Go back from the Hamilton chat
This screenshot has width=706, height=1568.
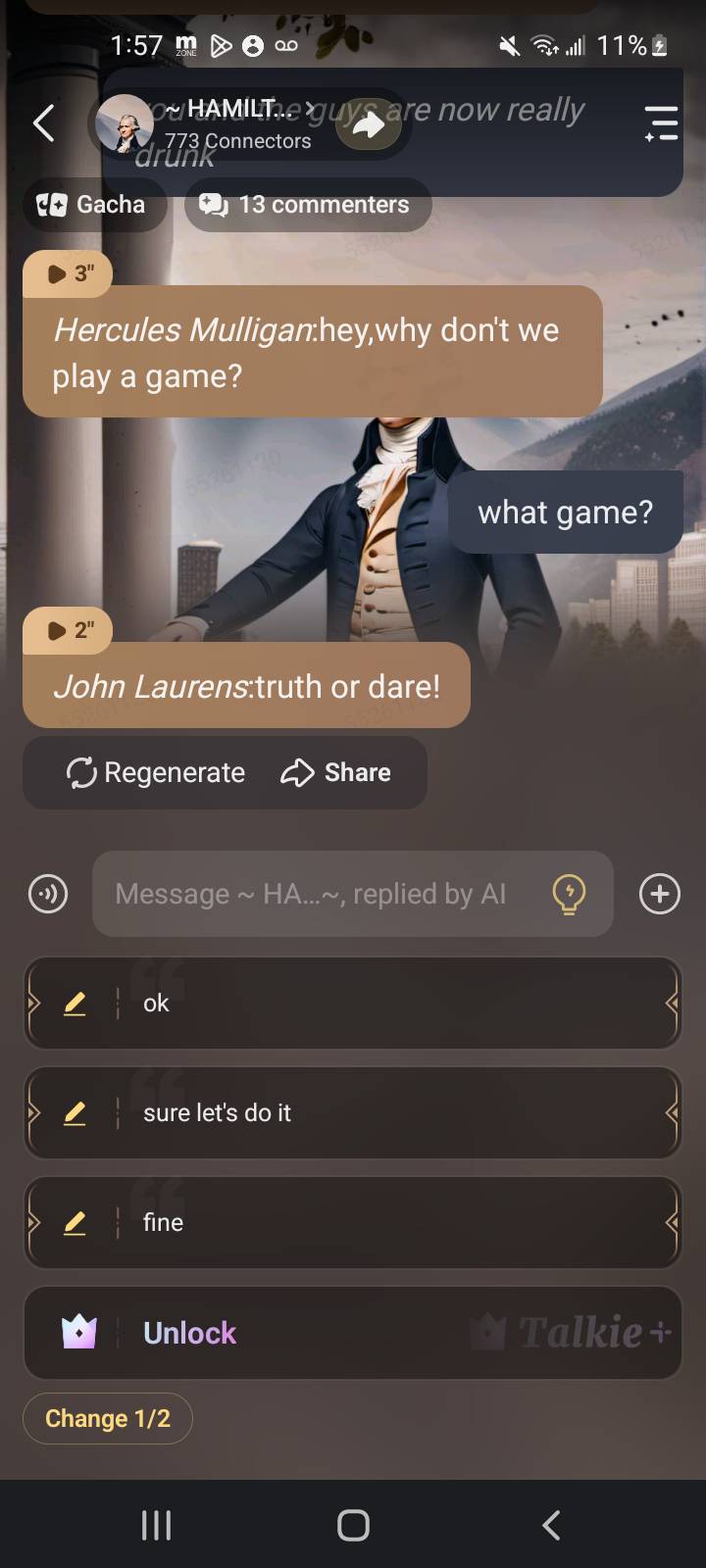43,123
